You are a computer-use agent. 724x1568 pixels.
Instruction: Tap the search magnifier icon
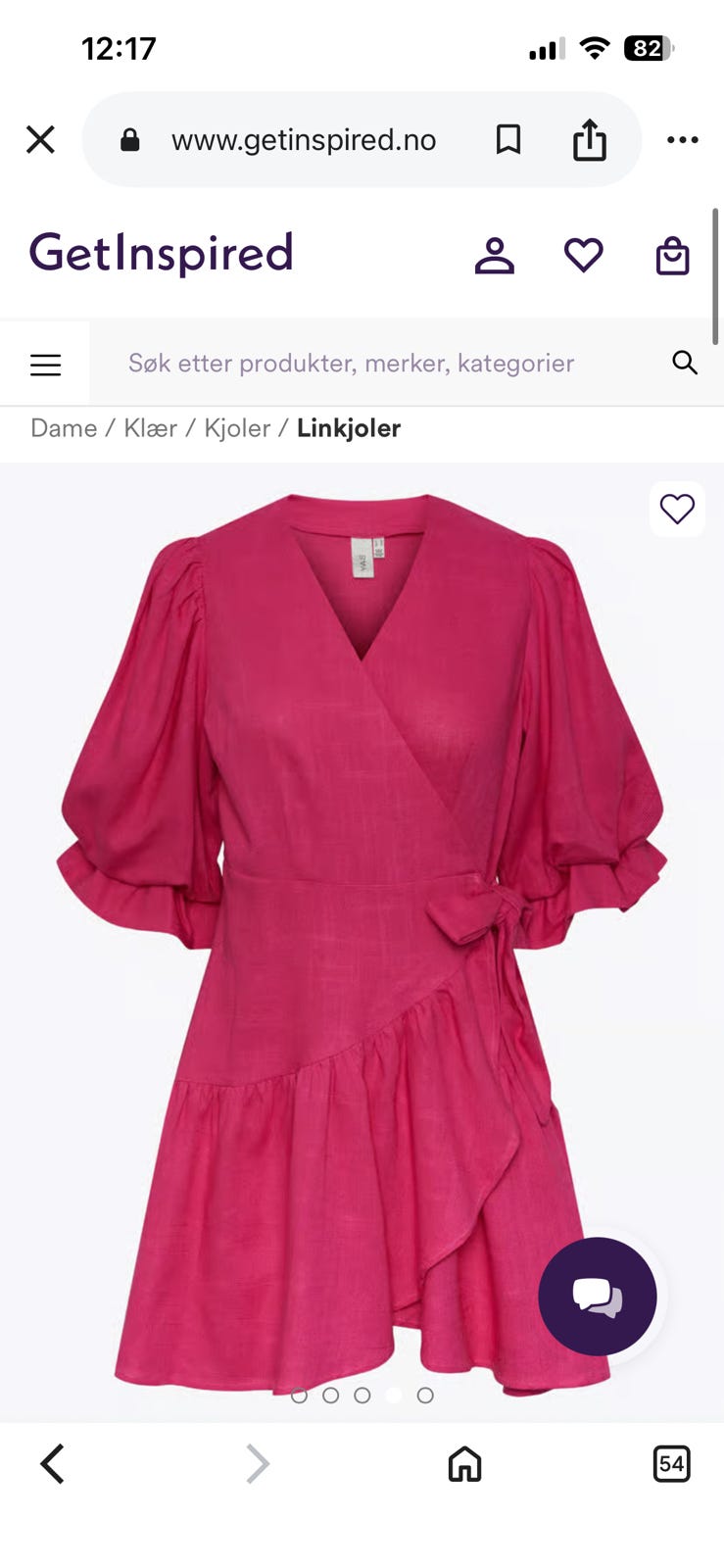click(x=685, y=363)
